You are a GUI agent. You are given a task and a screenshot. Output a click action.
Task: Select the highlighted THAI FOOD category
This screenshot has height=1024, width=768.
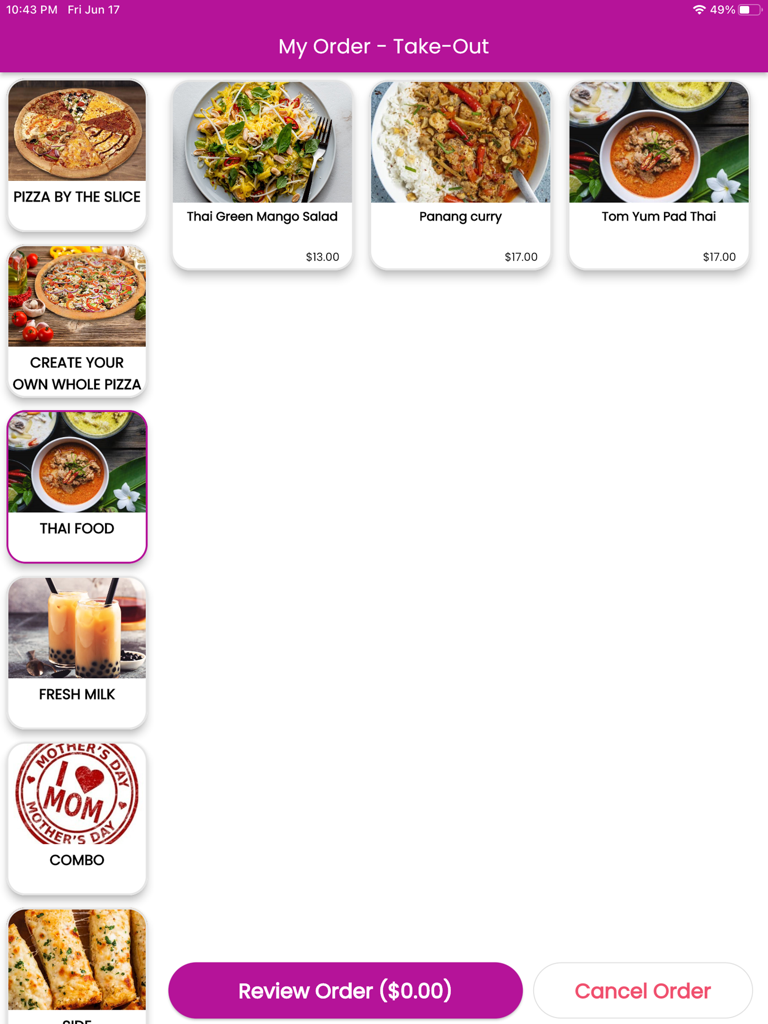click(76, 486)
